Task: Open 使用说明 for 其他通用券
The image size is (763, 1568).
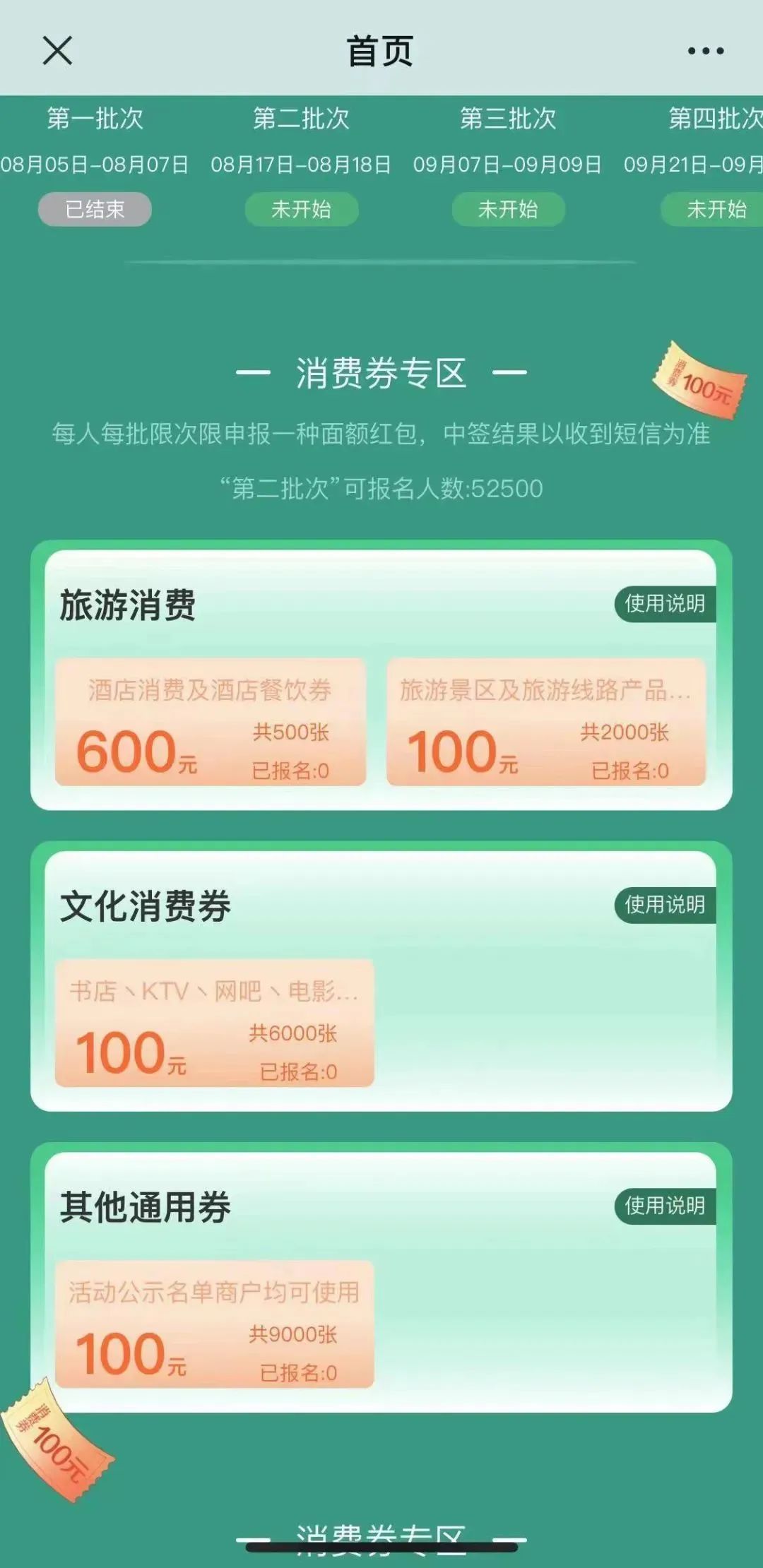Action: [x=665, y=1206]
